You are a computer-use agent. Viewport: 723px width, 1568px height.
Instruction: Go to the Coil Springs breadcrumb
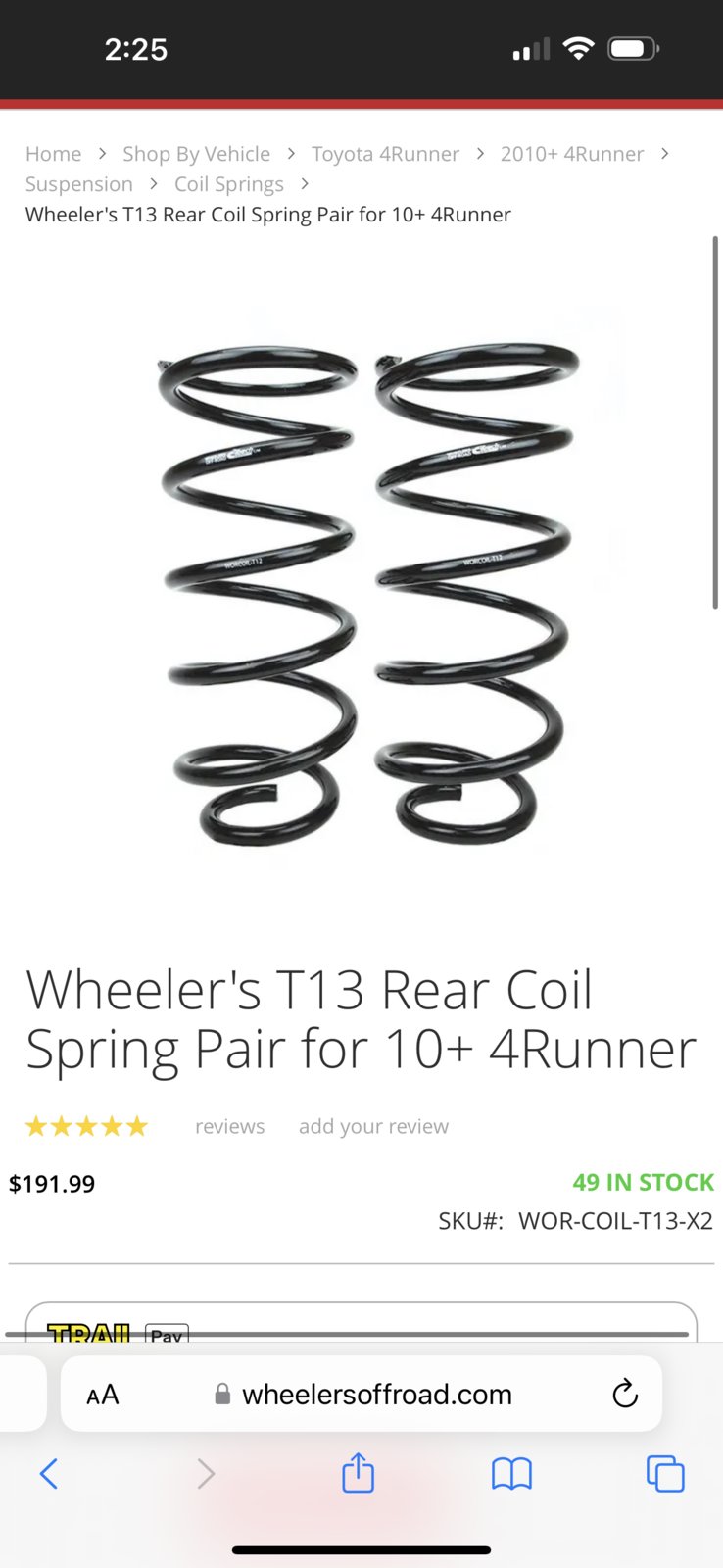click(229, 184)
